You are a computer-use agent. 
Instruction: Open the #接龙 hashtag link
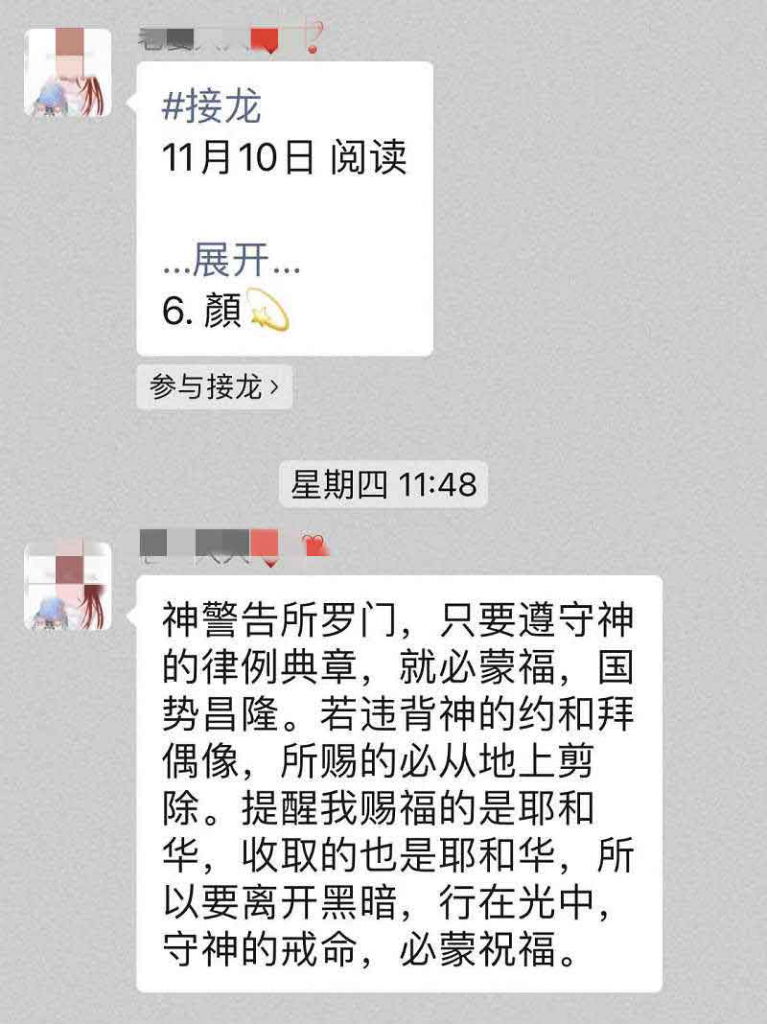(211, 107)
